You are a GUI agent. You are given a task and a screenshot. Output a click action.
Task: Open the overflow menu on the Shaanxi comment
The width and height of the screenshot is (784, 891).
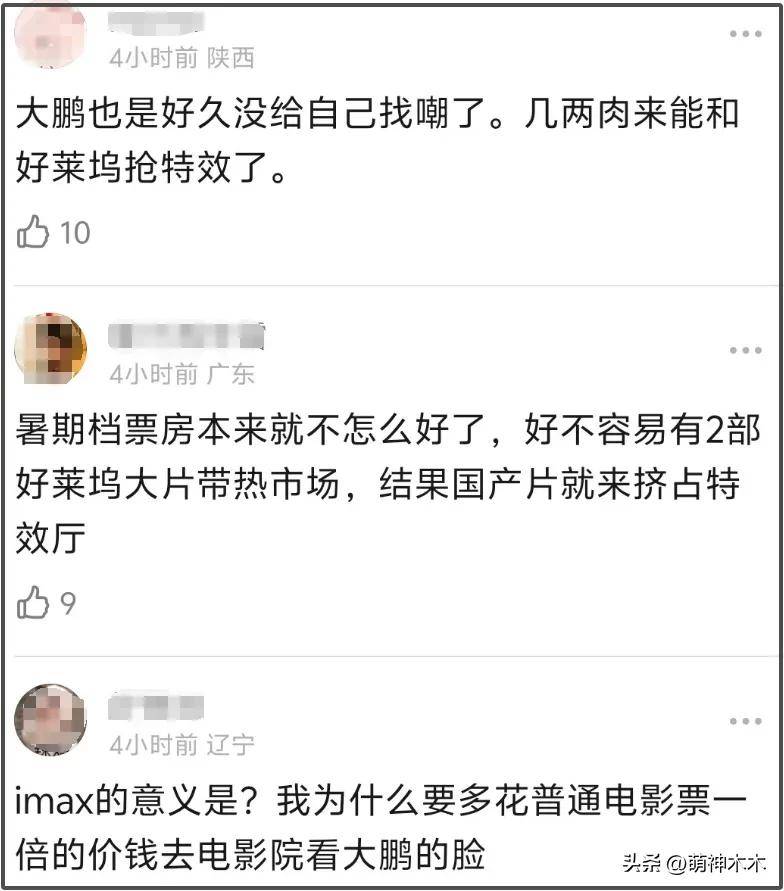(745, 35)
